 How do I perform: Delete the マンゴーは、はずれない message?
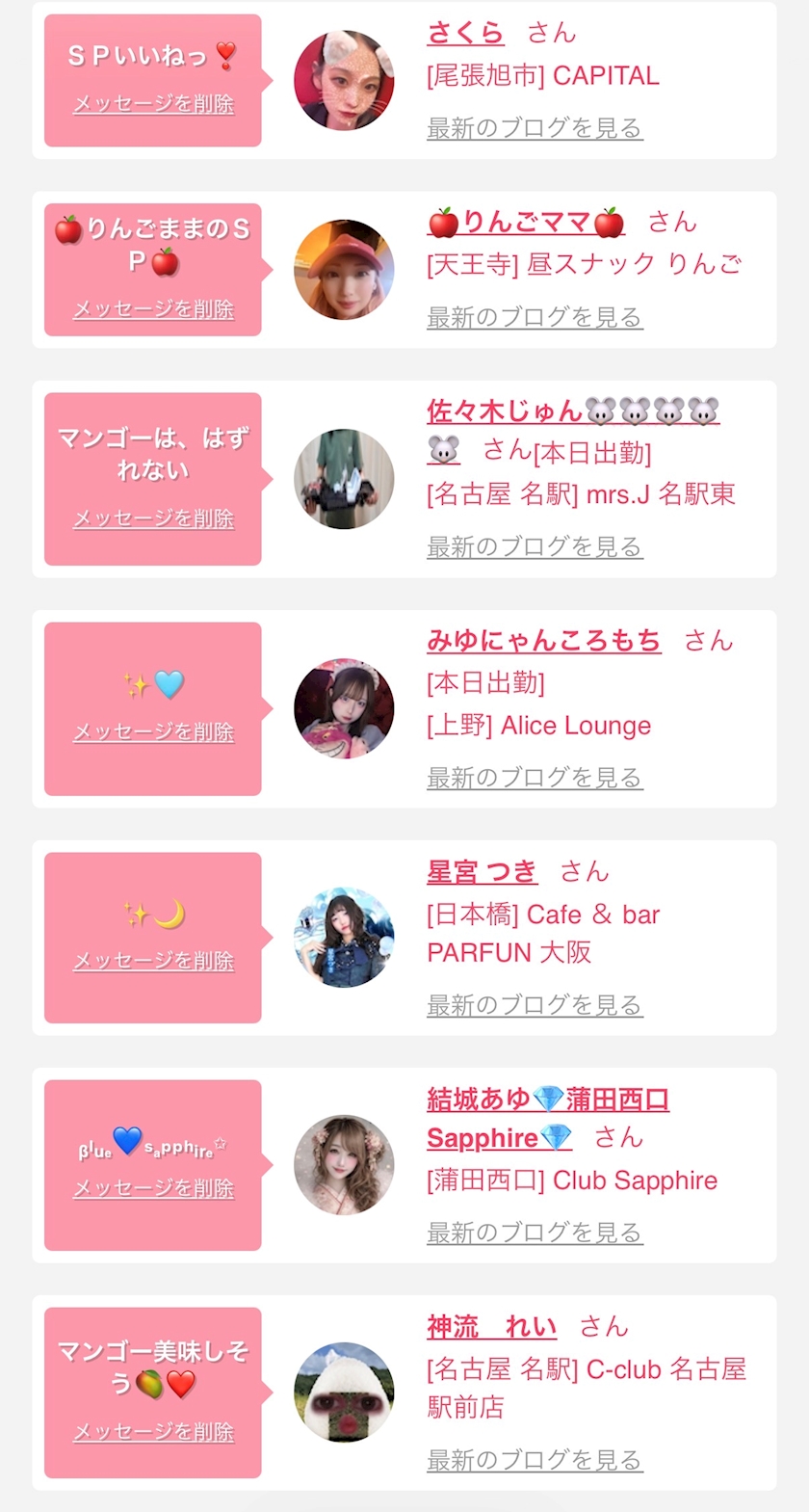153,518
